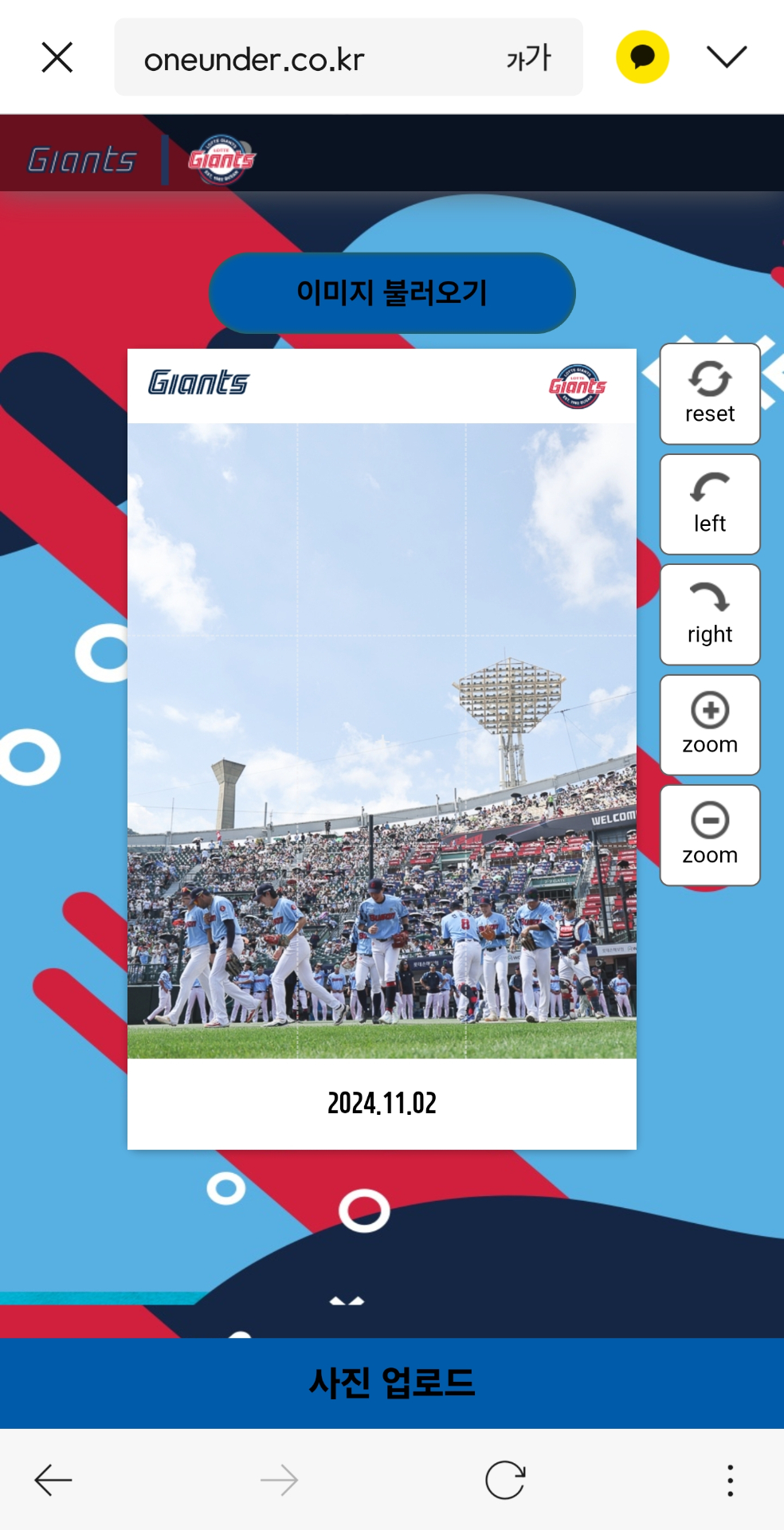Go back to the previous page

pos(53,1481)
